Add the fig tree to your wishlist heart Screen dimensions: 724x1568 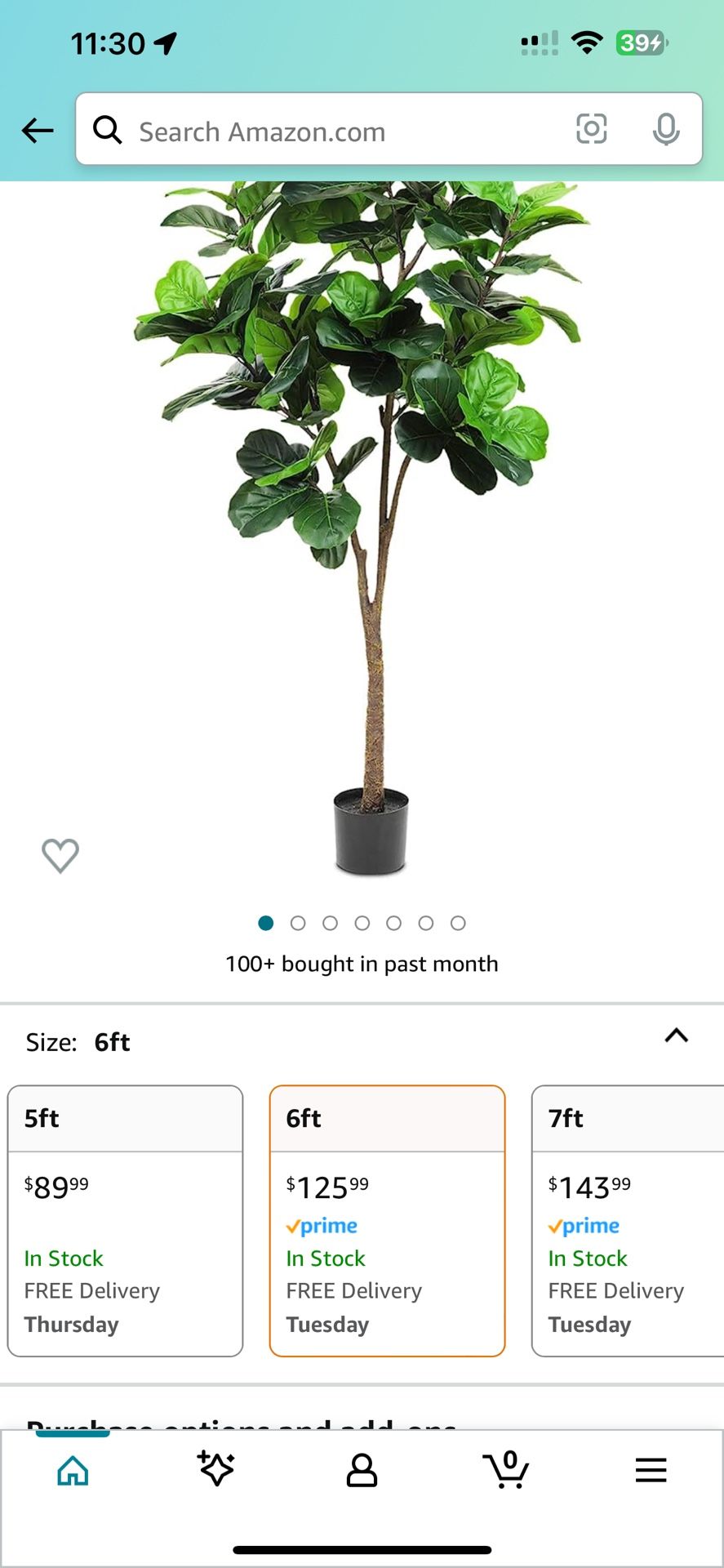coord(60,854)
